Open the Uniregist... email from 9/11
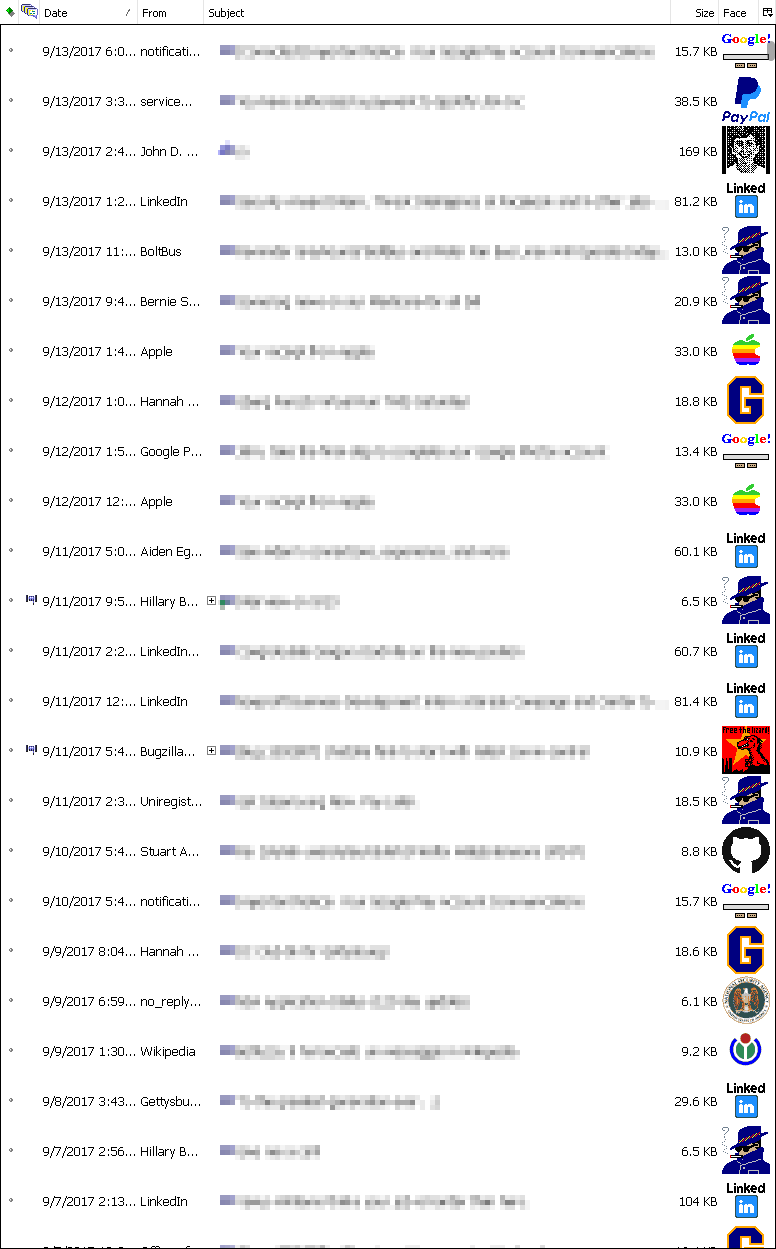776x1249 pixels. (x=400, y=801)
